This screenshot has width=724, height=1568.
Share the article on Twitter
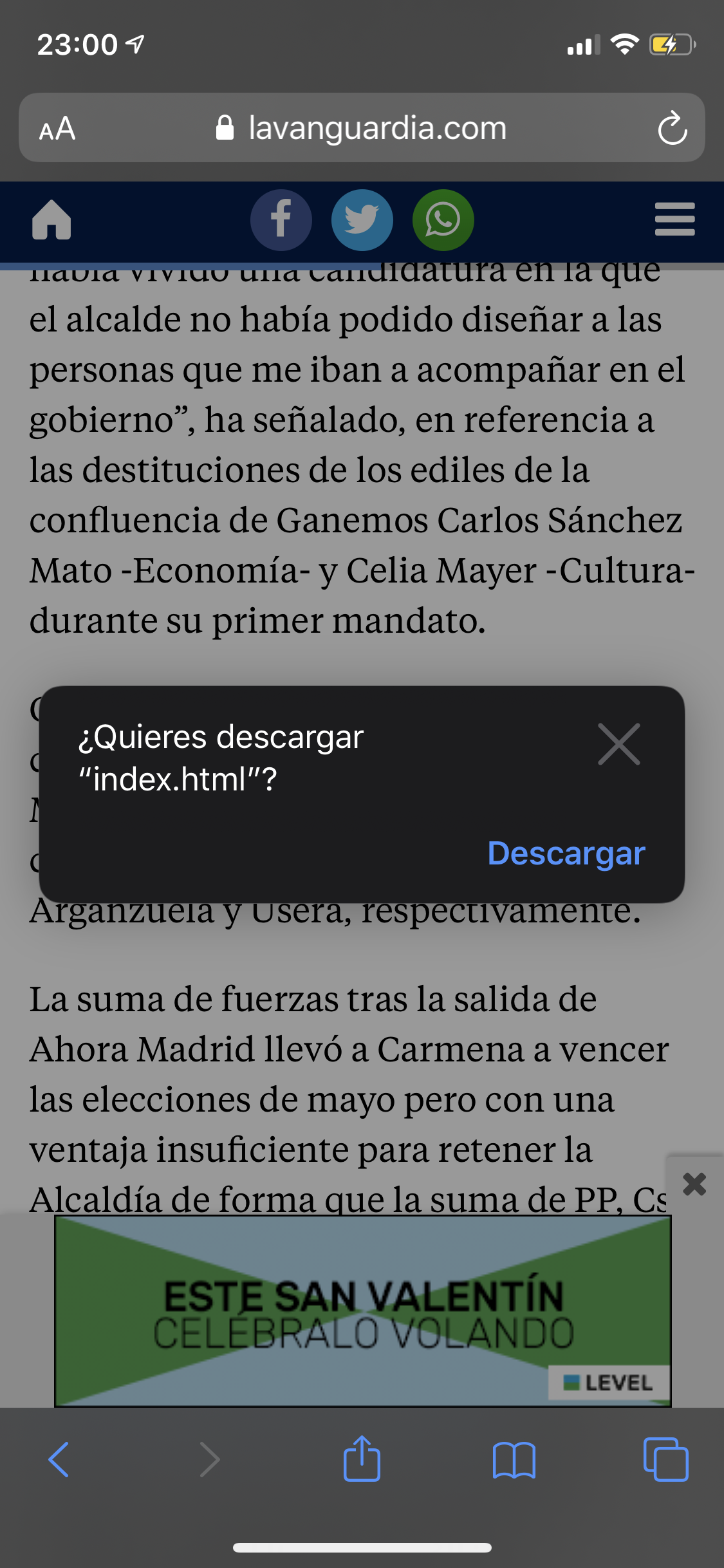[362, 220]
